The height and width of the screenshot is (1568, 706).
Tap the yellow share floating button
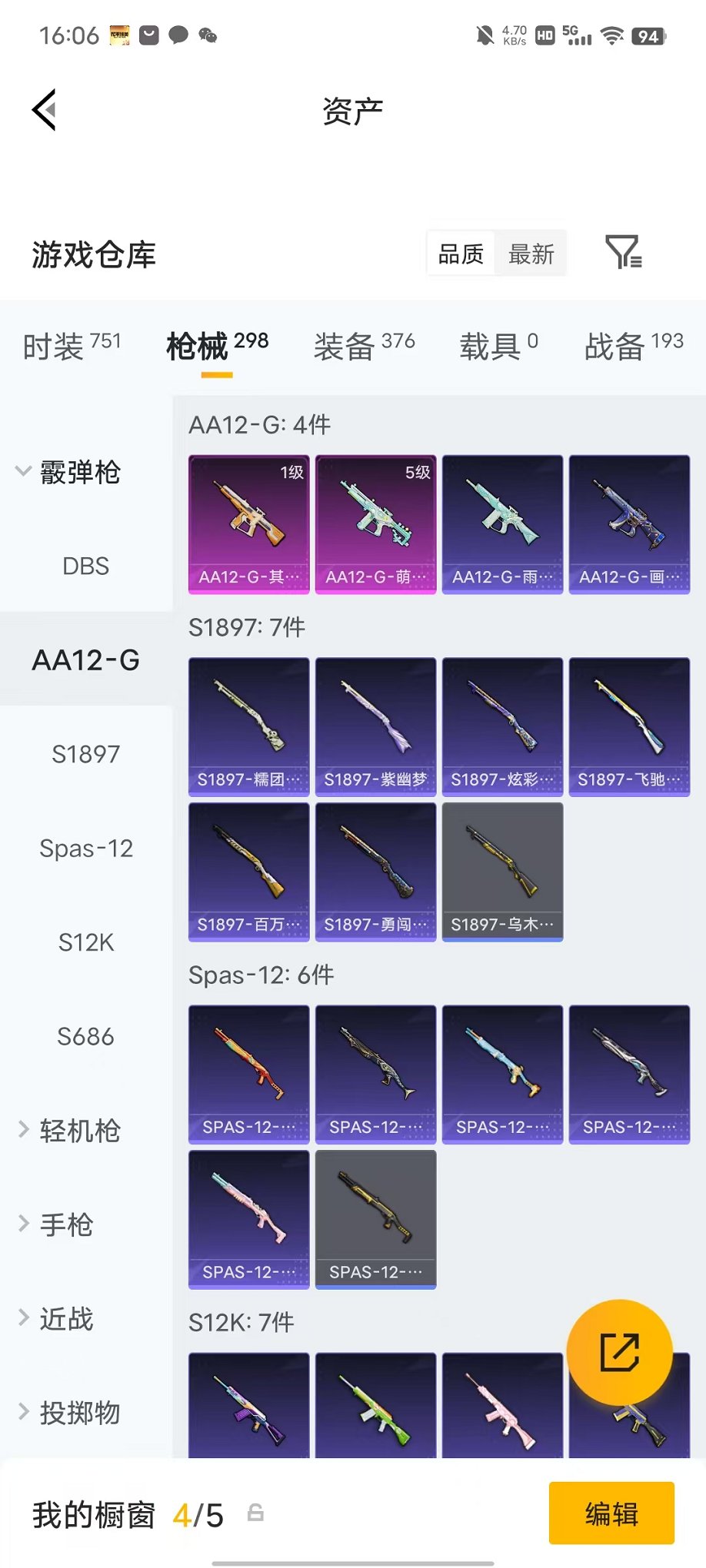(x=619, y=1352)
